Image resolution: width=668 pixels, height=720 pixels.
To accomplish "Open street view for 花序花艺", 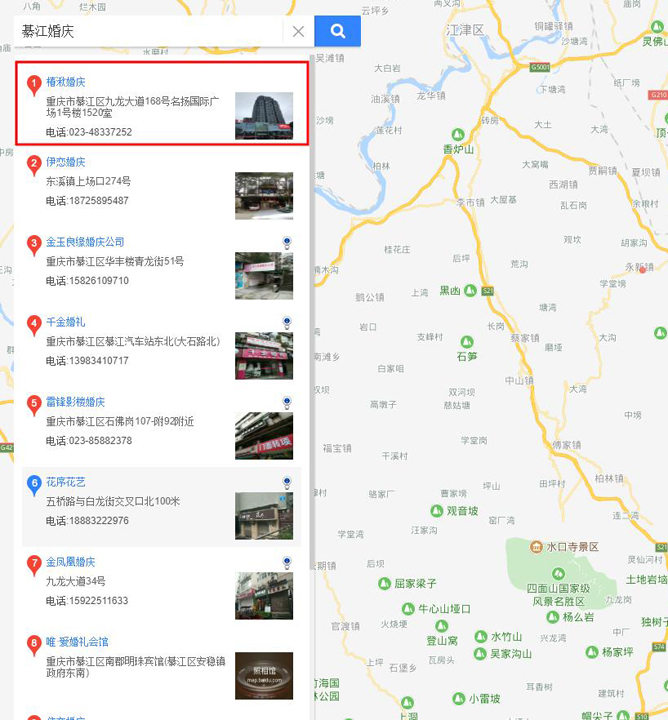I will pos(287,483).
